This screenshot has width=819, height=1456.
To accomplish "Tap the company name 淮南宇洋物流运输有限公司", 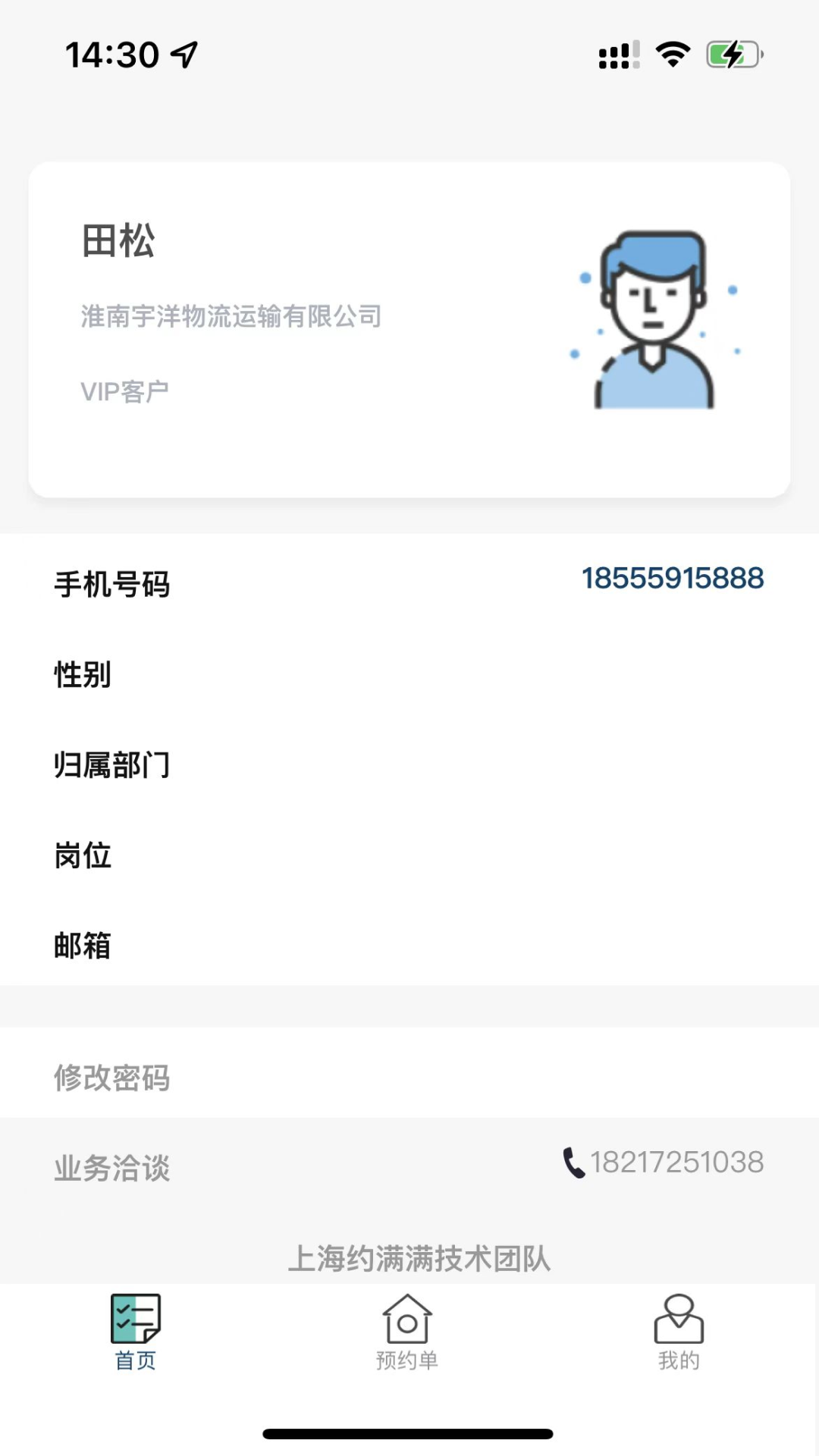I will tap(231, 317).
